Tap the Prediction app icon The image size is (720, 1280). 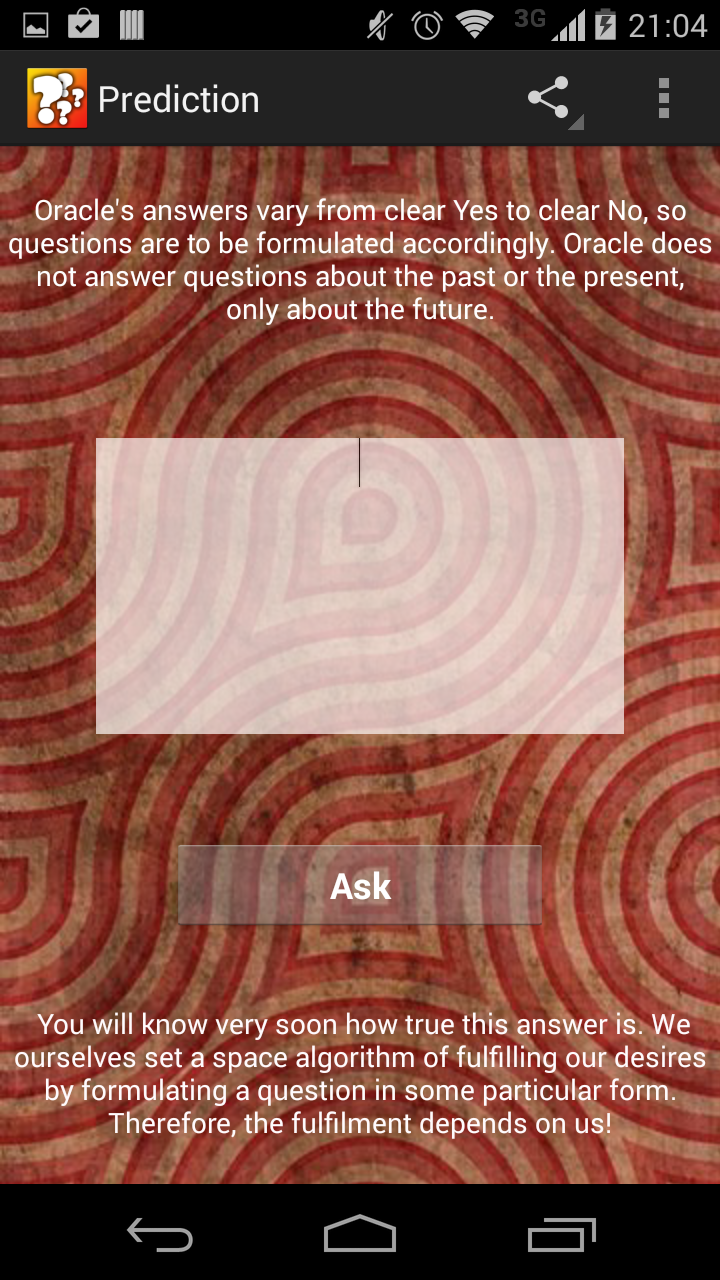pyautogui.click(x=57, y=99)
